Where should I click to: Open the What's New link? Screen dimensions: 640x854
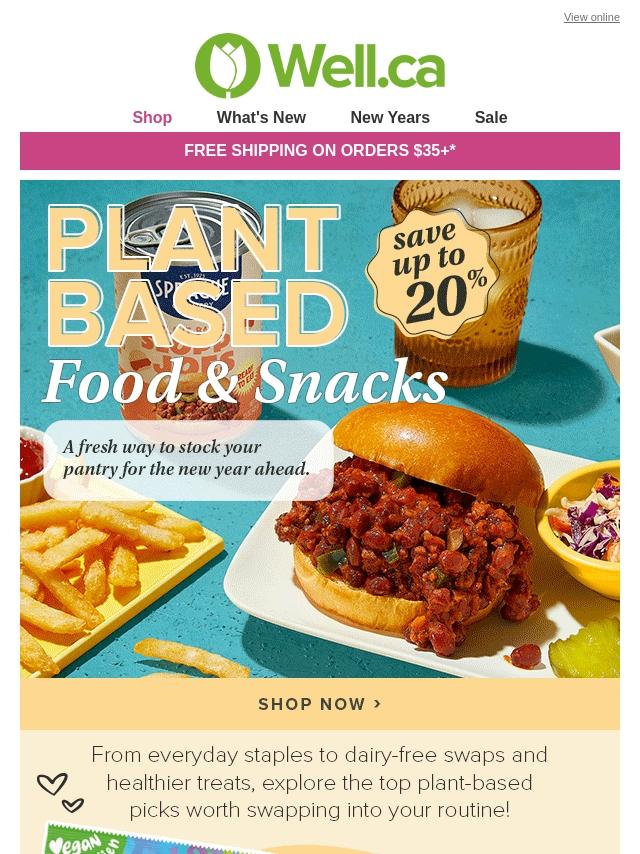pyautogui.click(x=261, y=117)
